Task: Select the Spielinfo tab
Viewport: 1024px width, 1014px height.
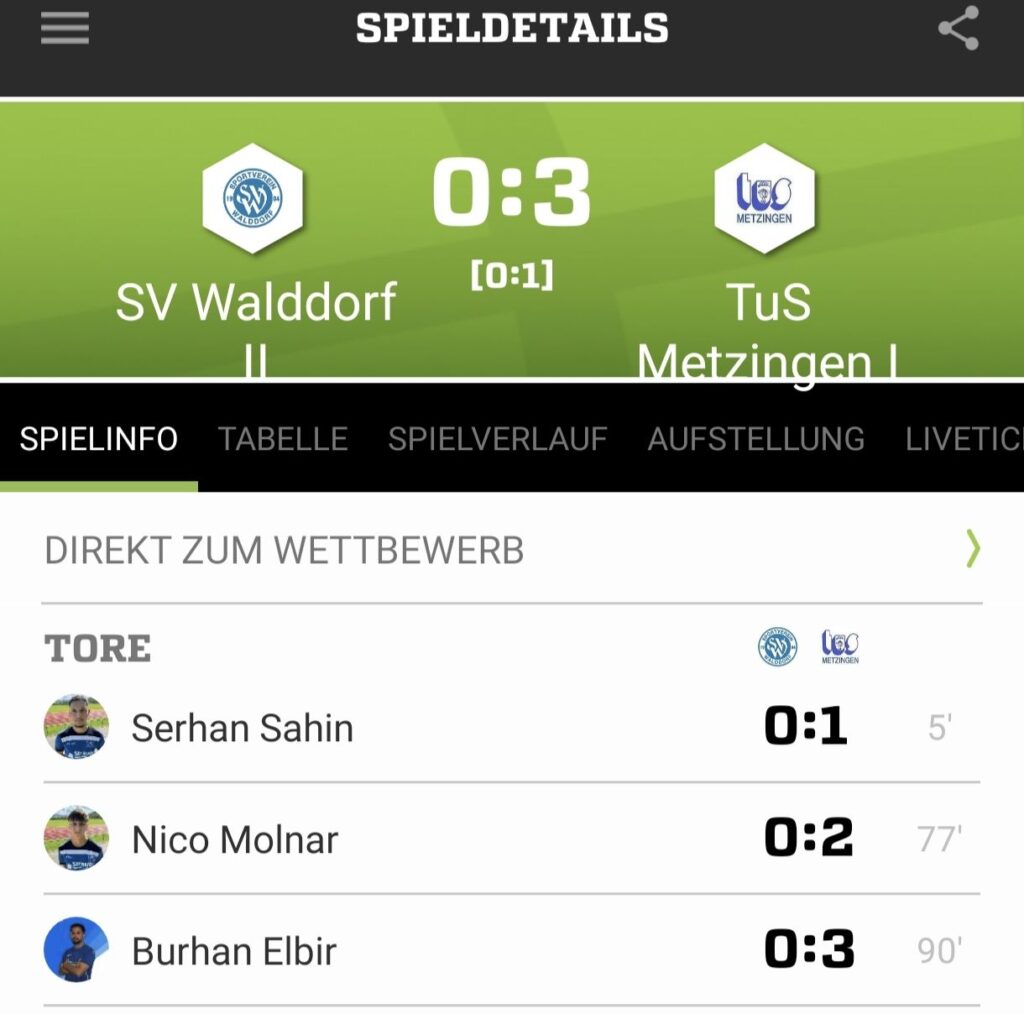Action: click(x=99, y=439)
